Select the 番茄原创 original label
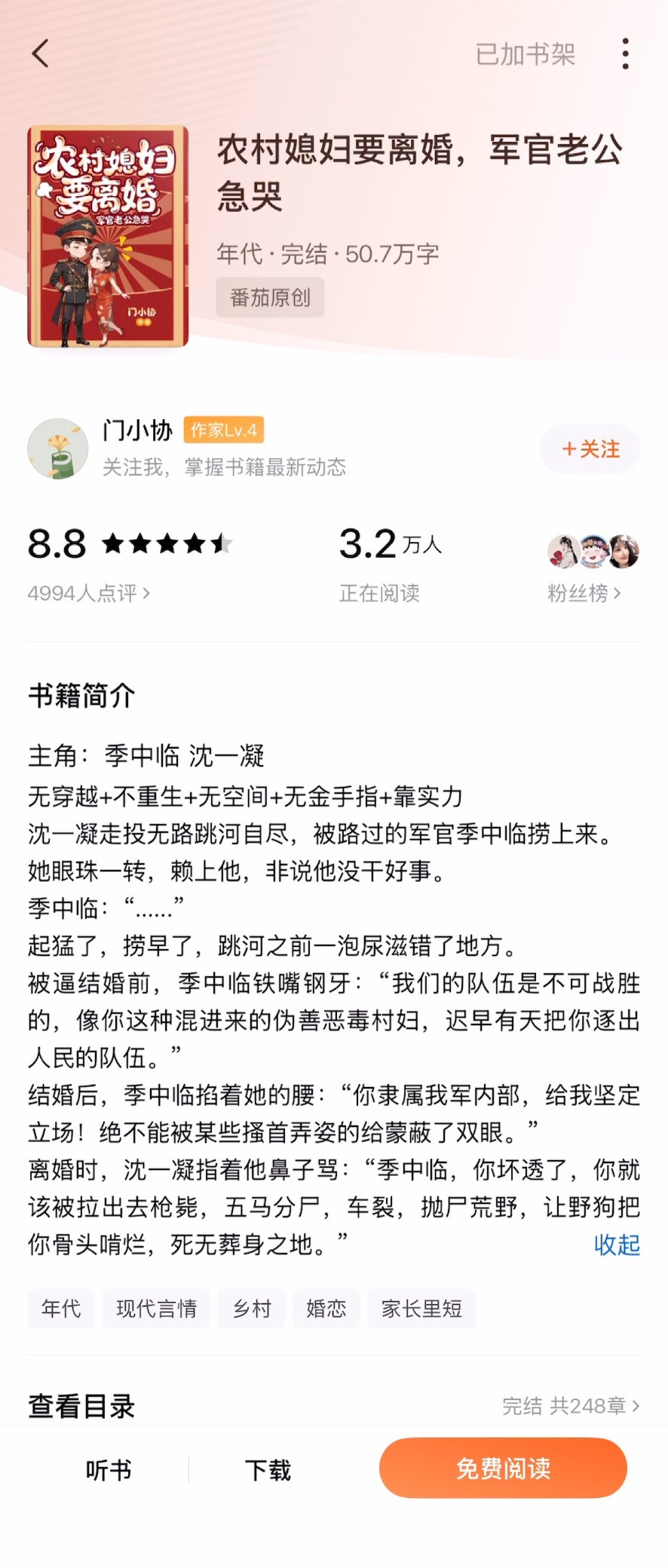 (x=270, y=297)
